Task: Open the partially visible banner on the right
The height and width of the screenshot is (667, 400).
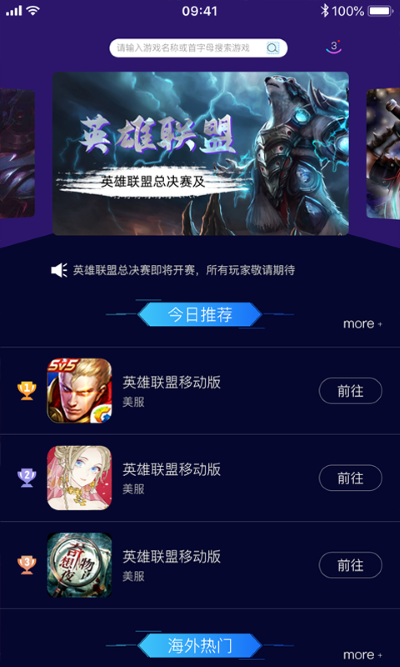Action: point(383,154)
